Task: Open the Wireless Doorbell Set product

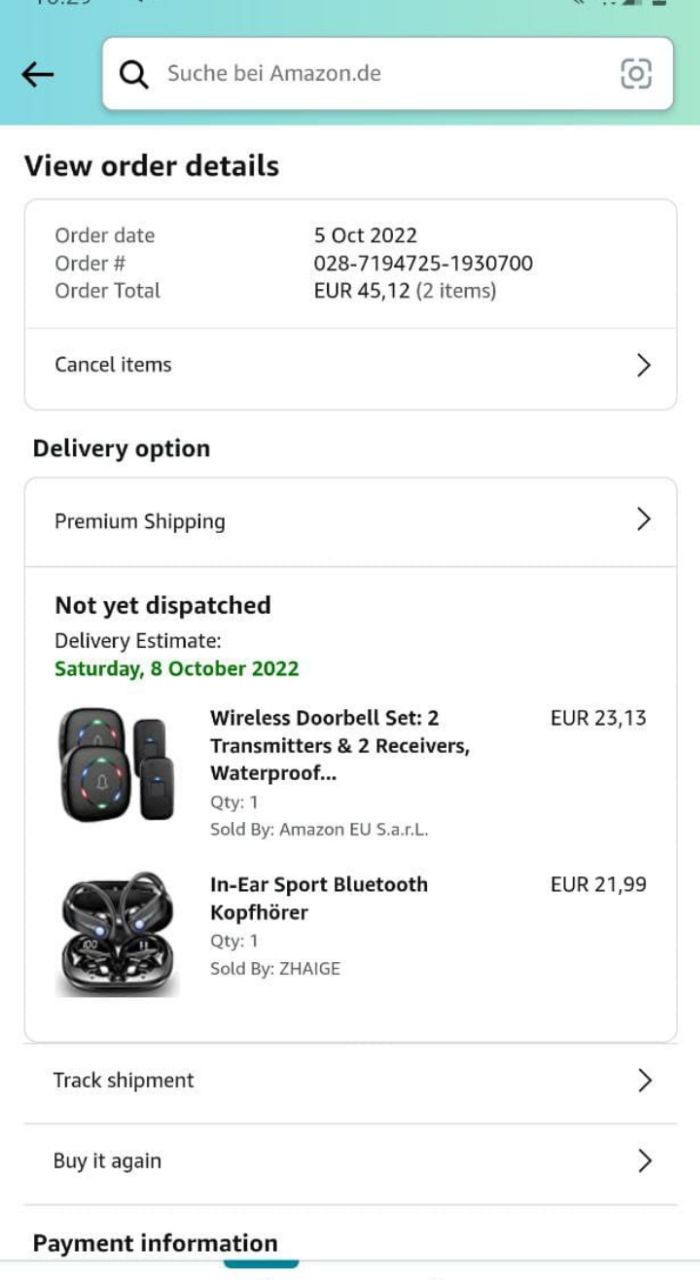Action: [x=339, y=745]
